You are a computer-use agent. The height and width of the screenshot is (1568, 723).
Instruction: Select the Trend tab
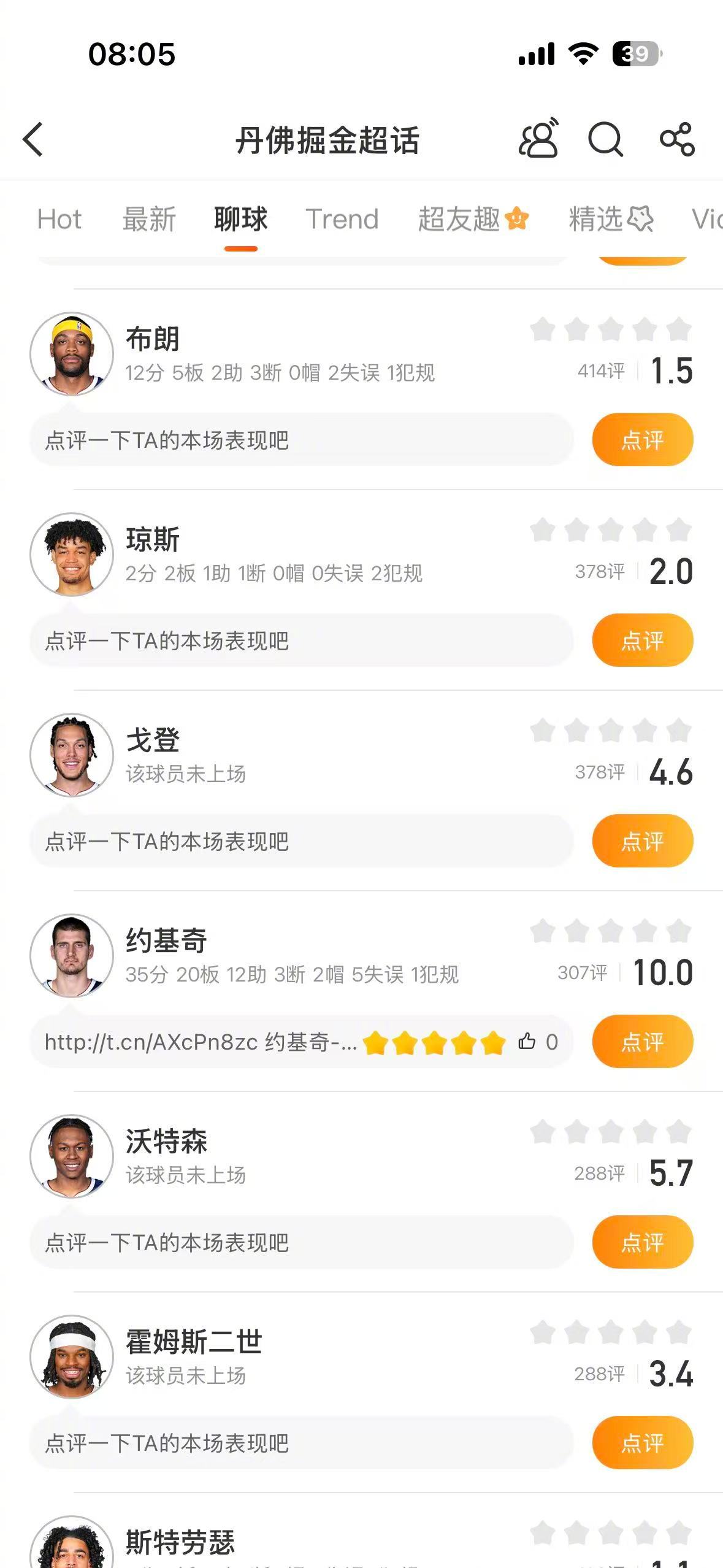[x=342, y=219]
